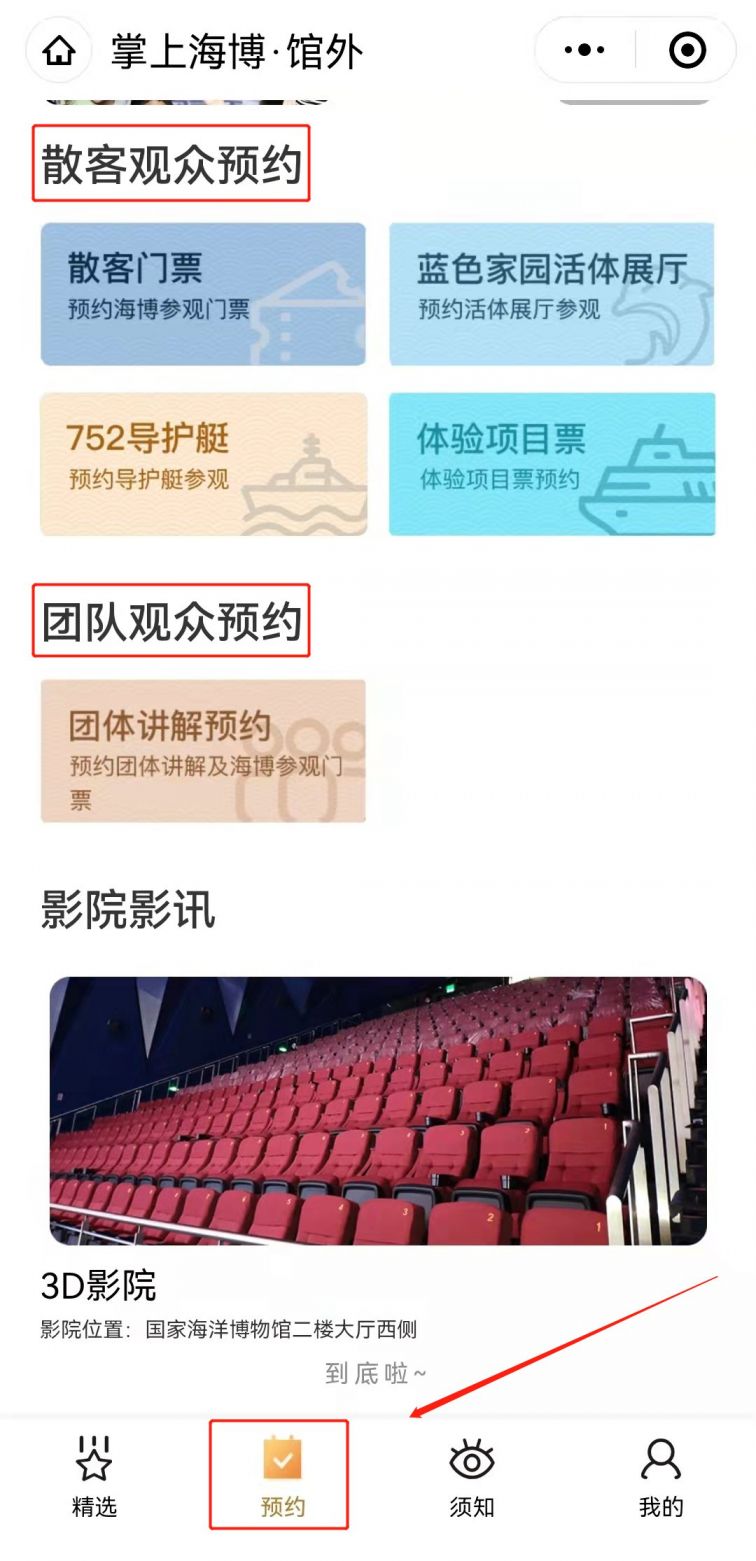
Task: Open 散客门票 booking card
Action: (x=203, y=294)
